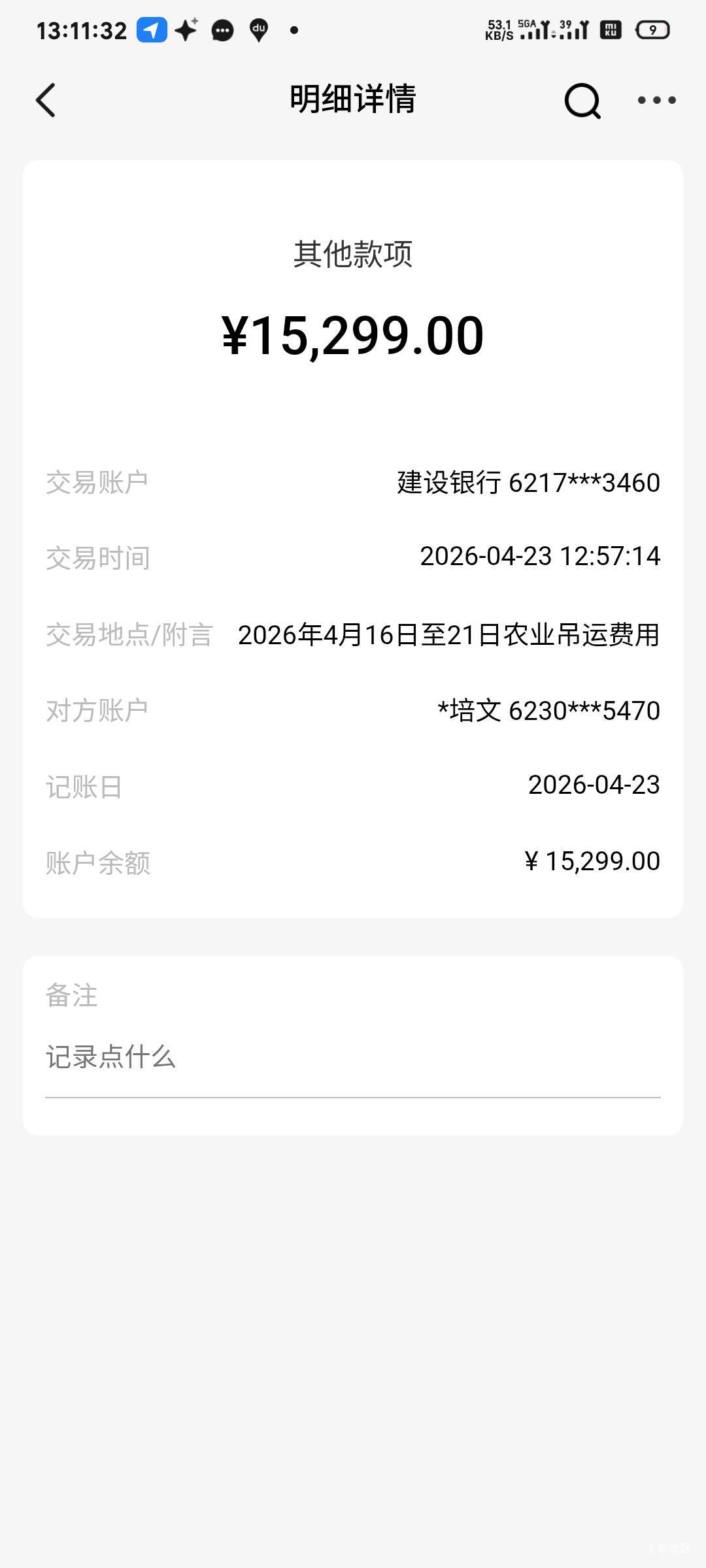Go back from the 明细详情 page
The height and width of the screenshot is (1568, 706).
46,101
